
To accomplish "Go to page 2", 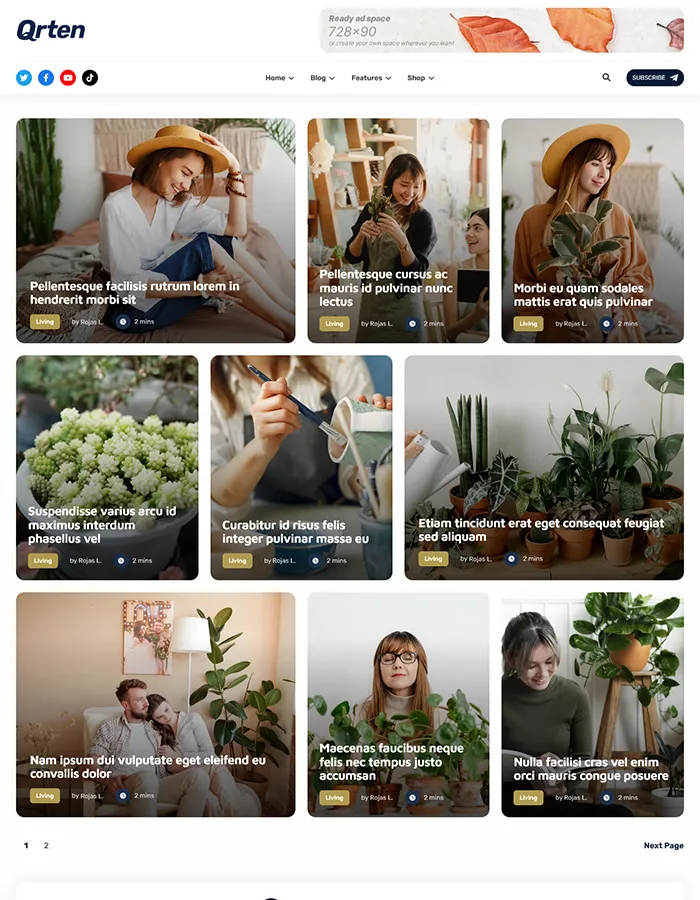I will 46,846.
